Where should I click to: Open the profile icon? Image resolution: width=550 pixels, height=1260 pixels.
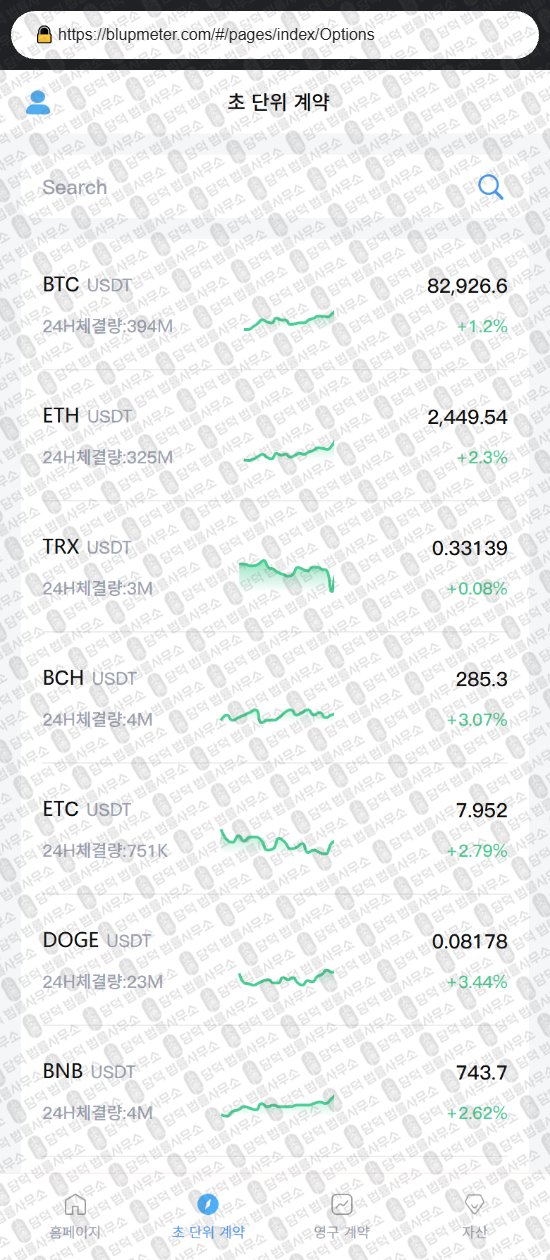(38, 102)
